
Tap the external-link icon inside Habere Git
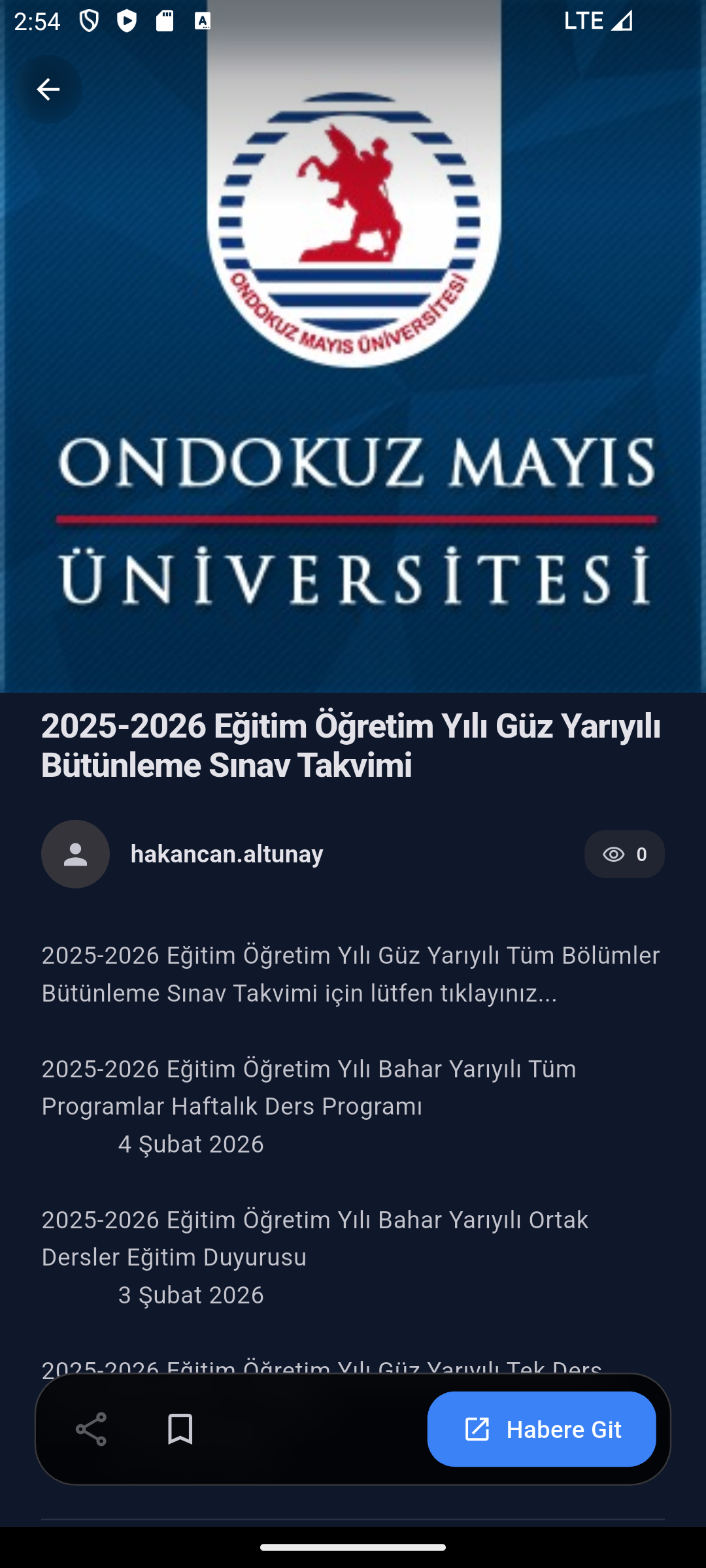[478, 1430]
